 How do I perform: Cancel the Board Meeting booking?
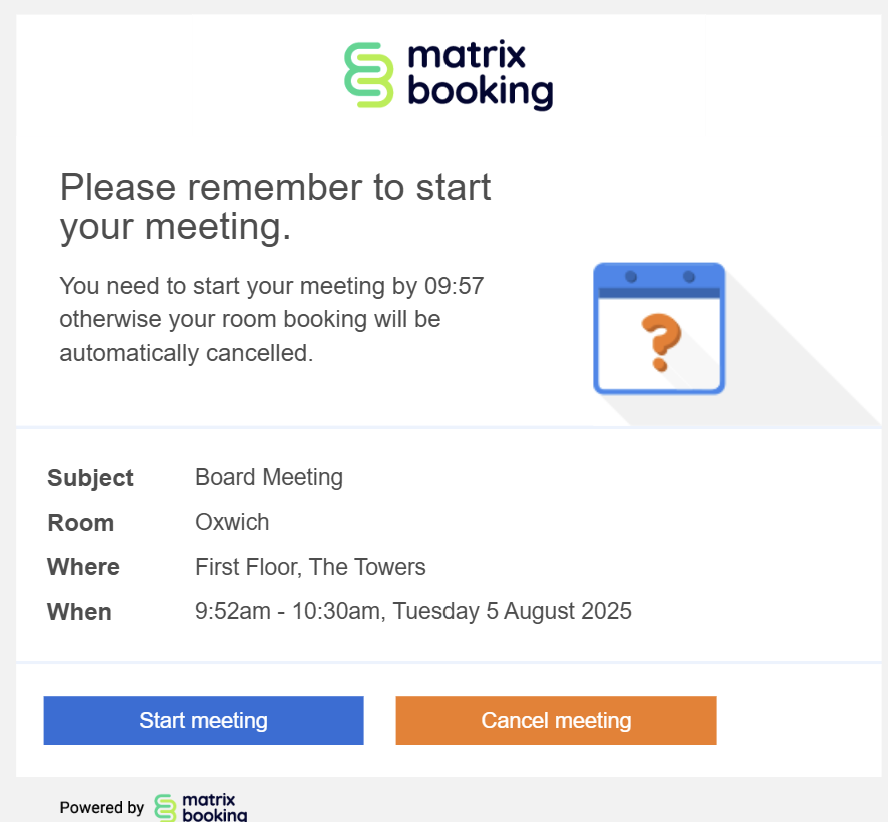(x=556, y=720)
